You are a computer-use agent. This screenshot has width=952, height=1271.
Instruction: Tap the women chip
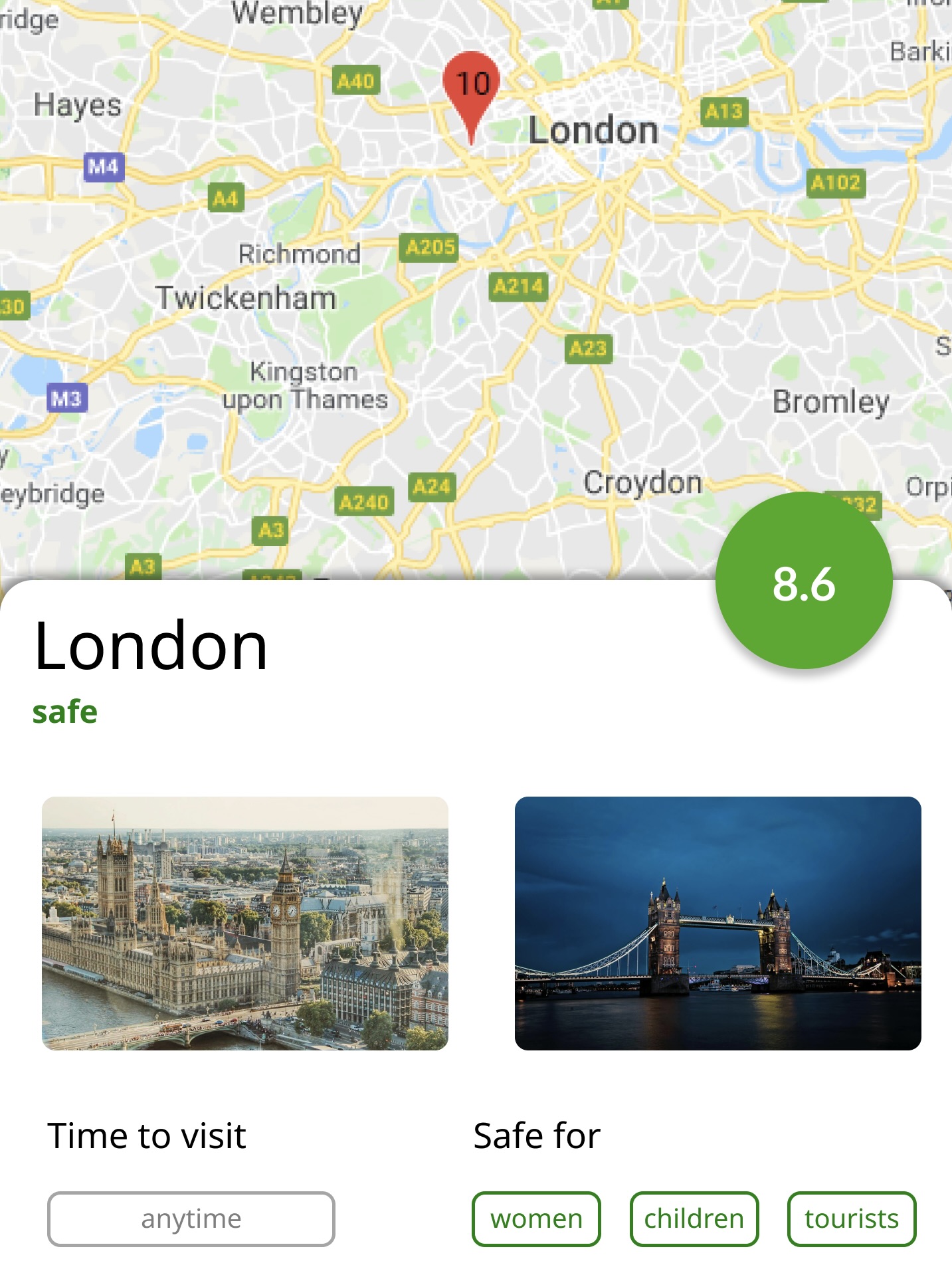coord(536,1219)
